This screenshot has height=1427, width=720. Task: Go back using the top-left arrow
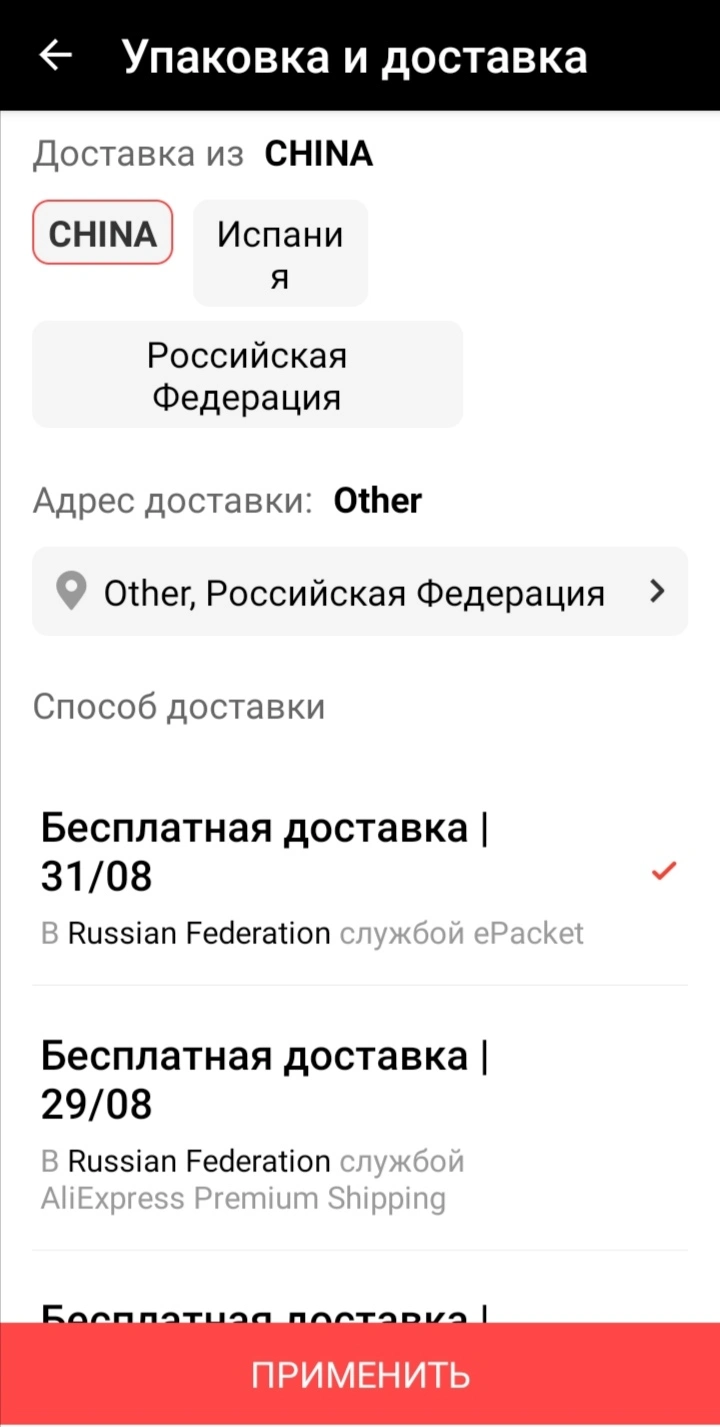coord(56,56)
